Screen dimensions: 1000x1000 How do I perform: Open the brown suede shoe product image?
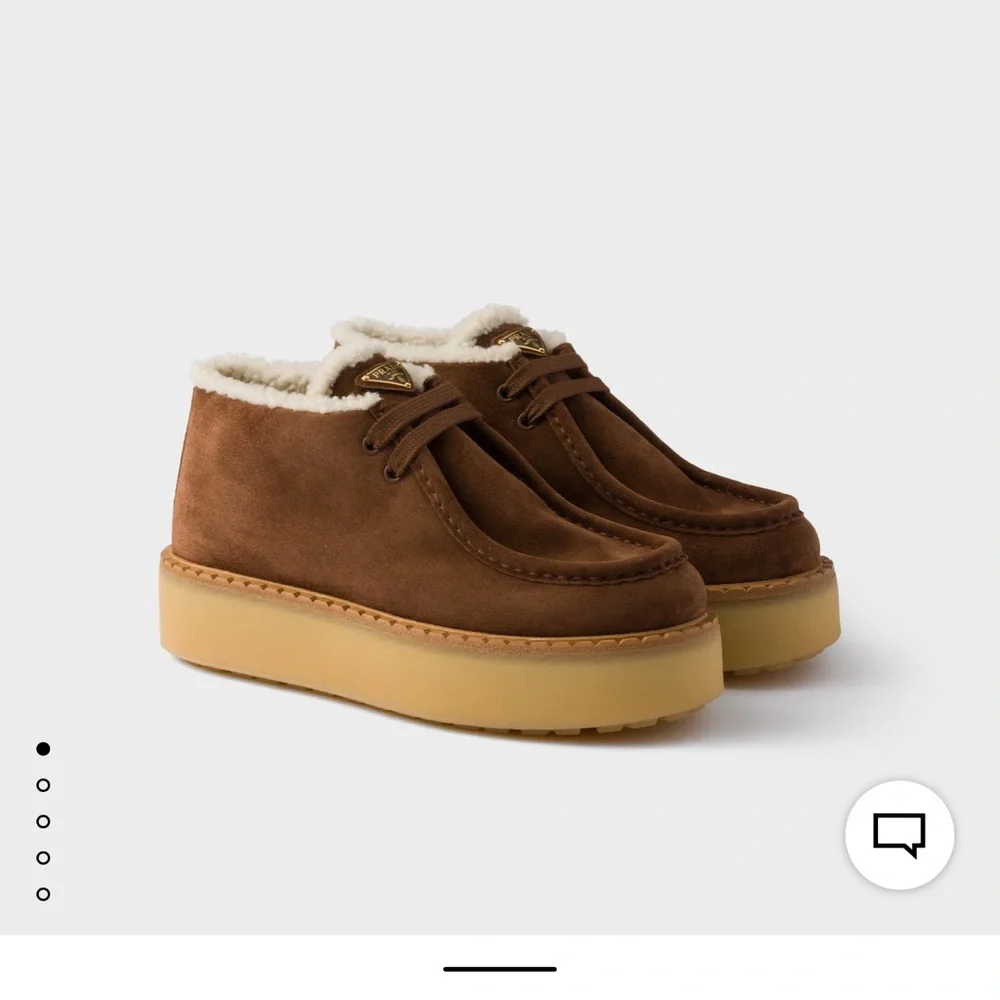pos(500,520)
